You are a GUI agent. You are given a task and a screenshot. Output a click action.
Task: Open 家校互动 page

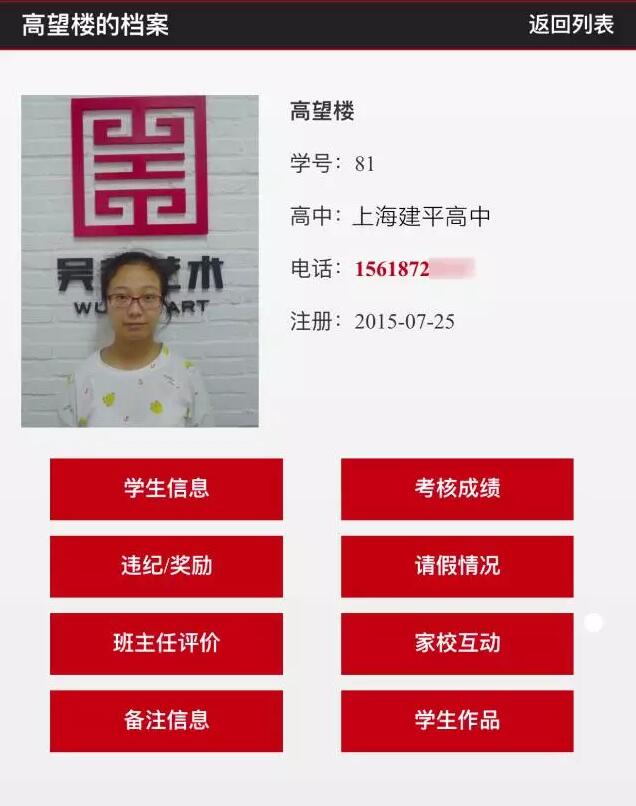point(457,643)
